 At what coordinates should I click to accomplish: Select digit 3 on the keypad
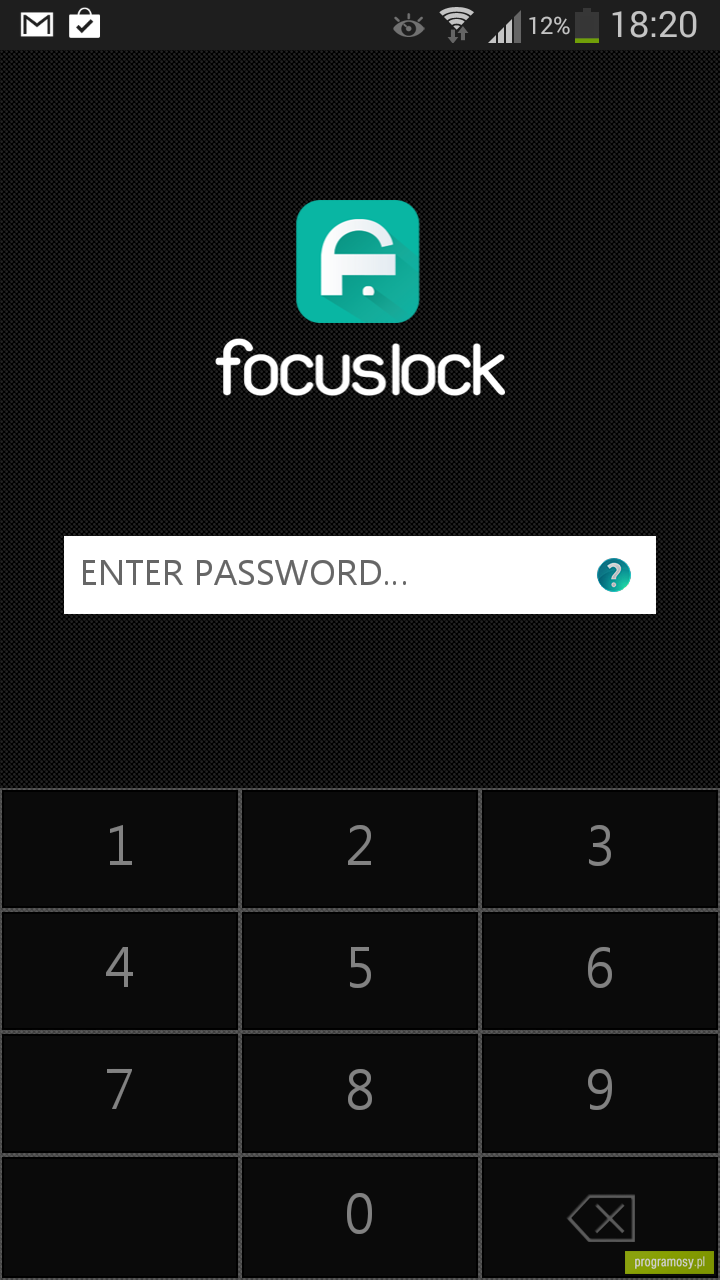600,848
